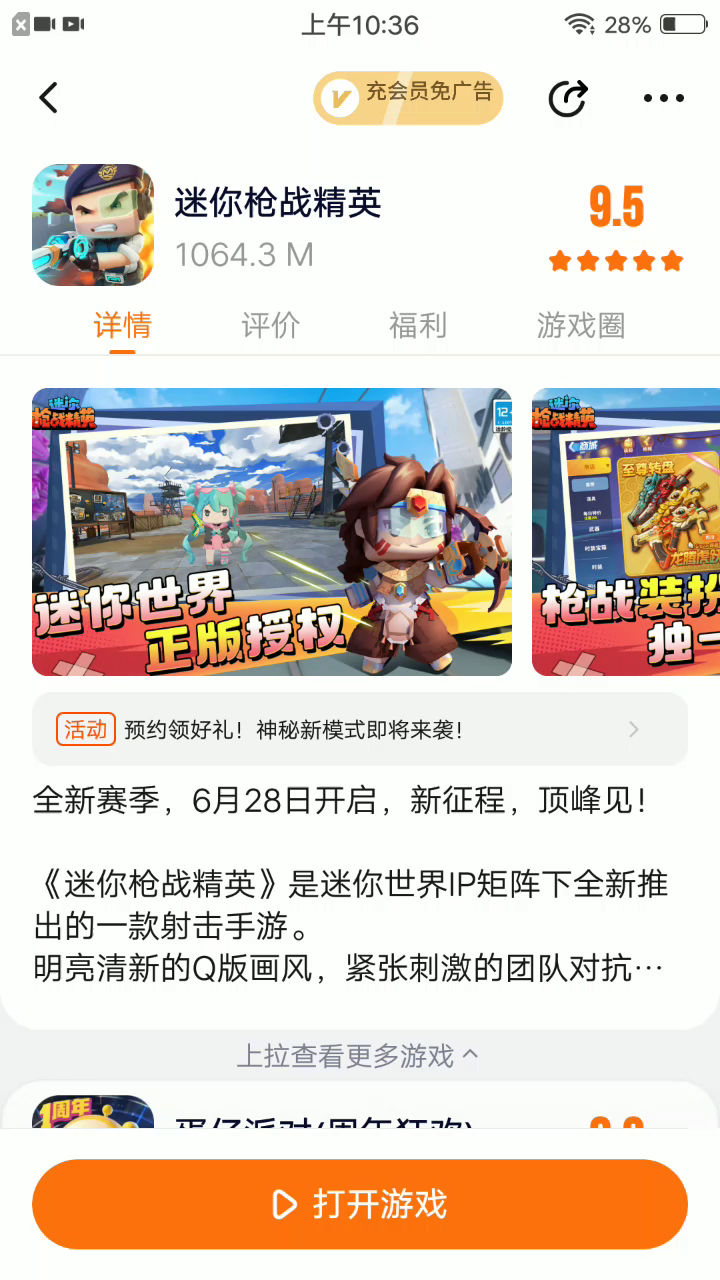720x1280 pixels.
Task: Expand the 上拉查看更多游戏 section
Action: pyautogui.click(x=358, y=1056)
